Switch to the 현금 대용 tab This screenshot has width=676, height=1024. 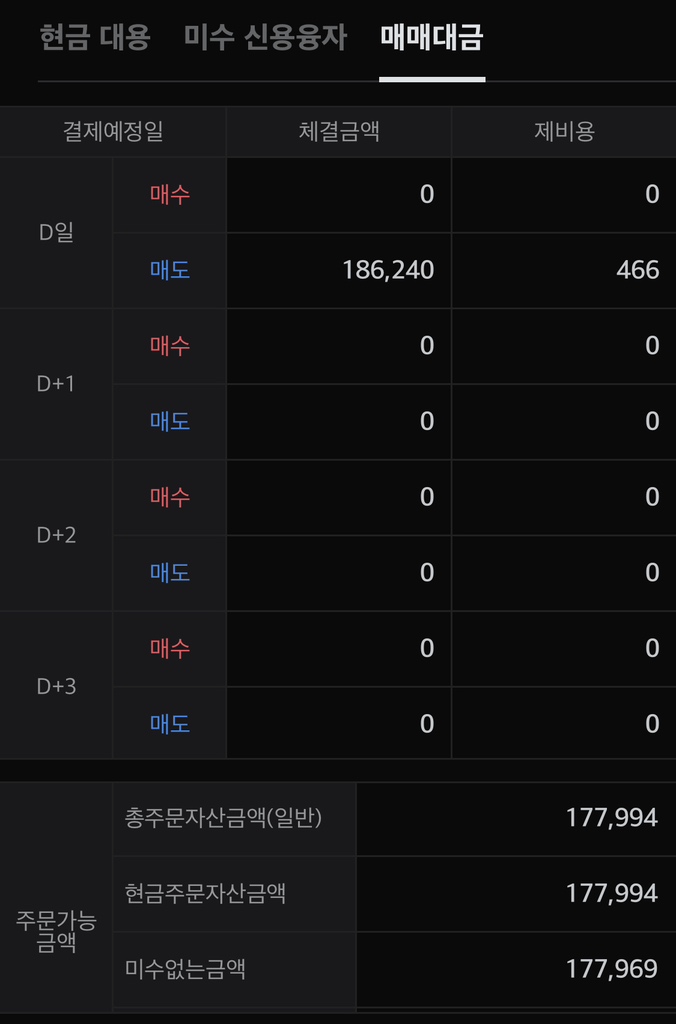[x=95, y=38]
